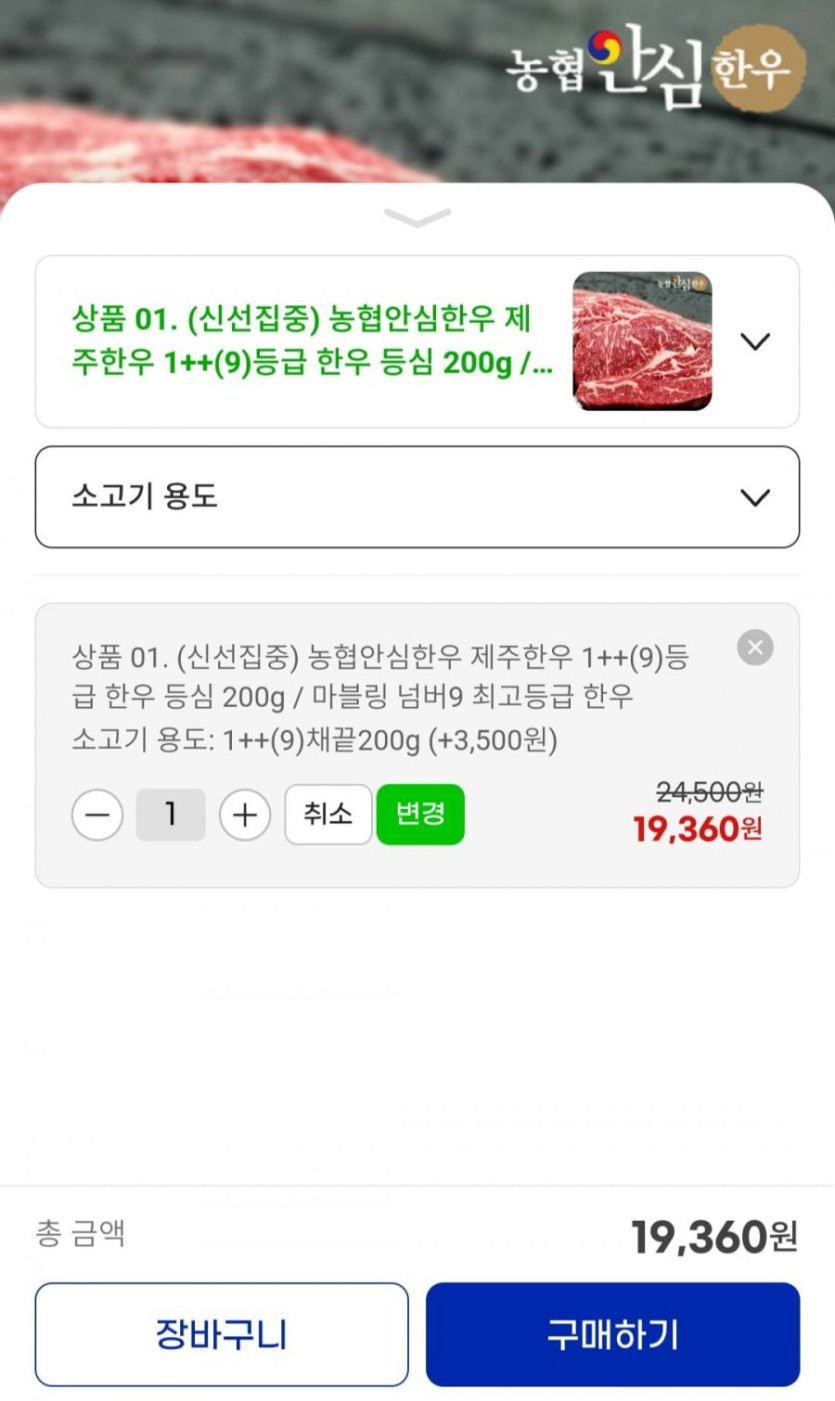Decrease quantity with the minus button

pyautogui.click(x=97, y=815)
